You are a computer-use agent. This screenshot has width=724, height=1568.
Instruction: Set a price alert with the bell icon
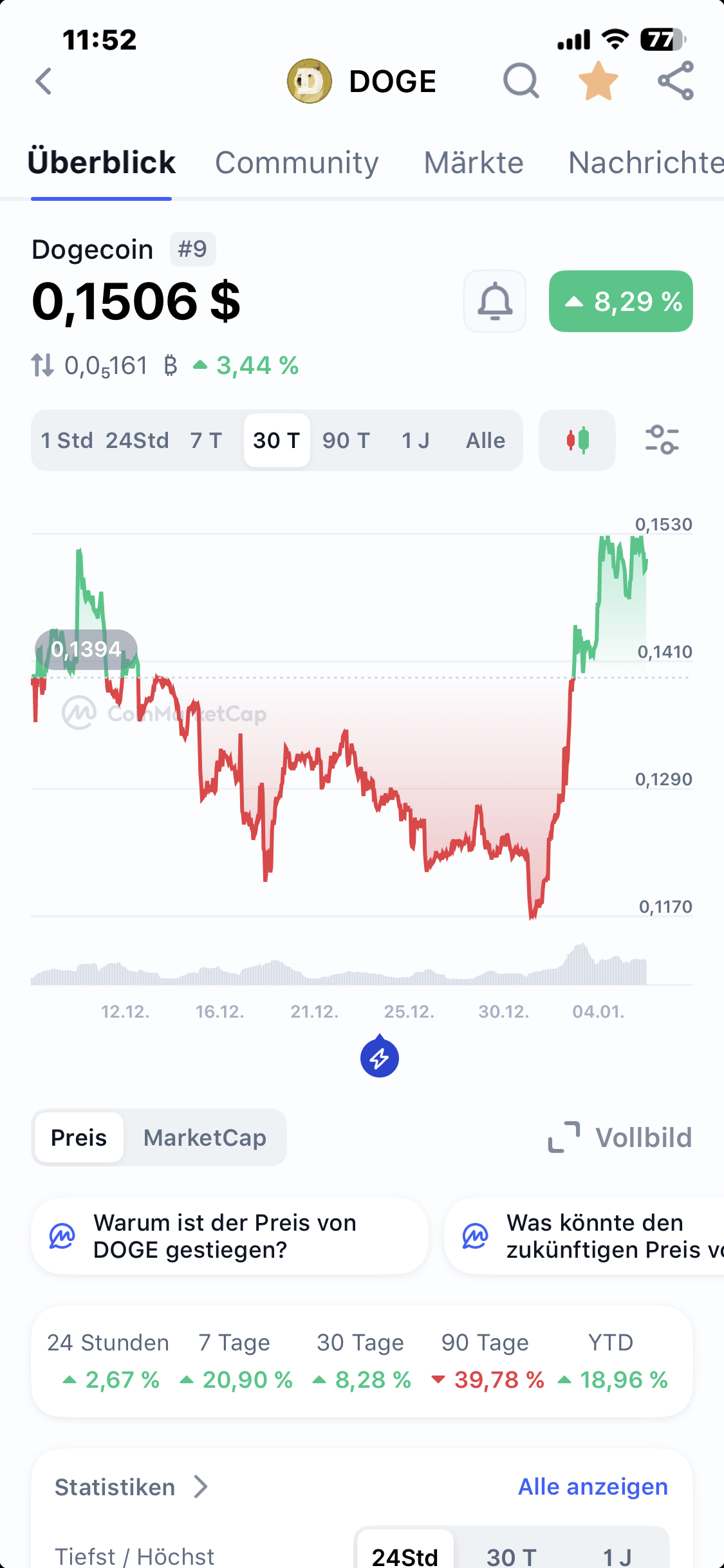point(494,301)
